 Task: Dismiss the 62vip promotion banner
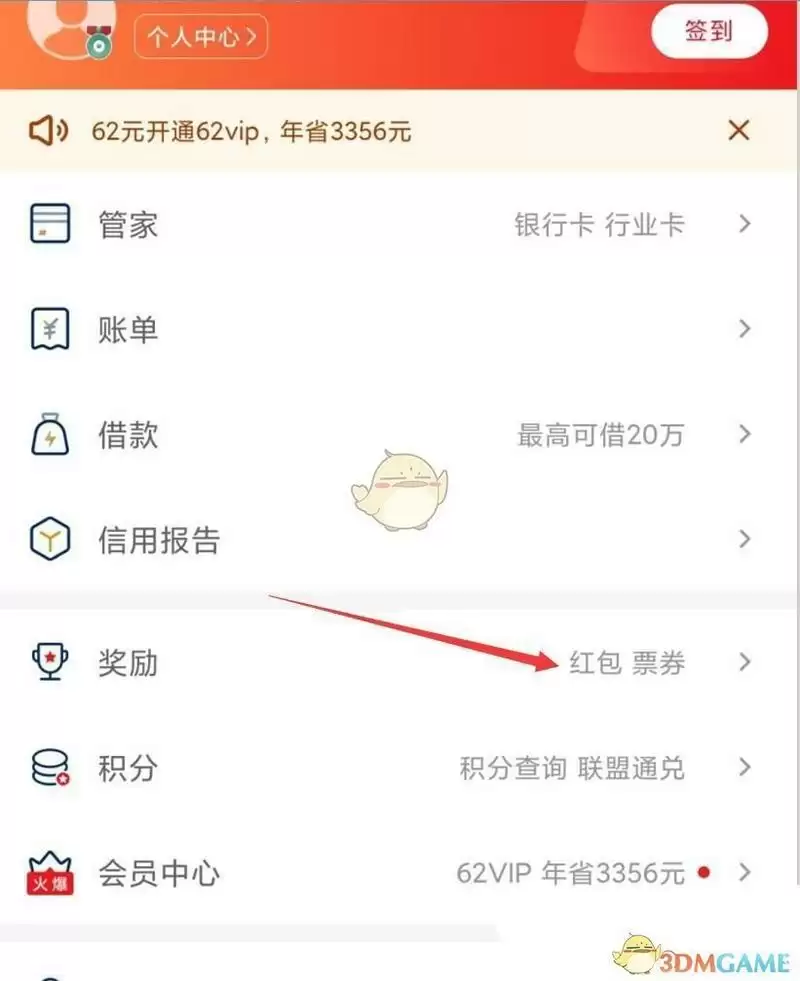coord(738,130)
